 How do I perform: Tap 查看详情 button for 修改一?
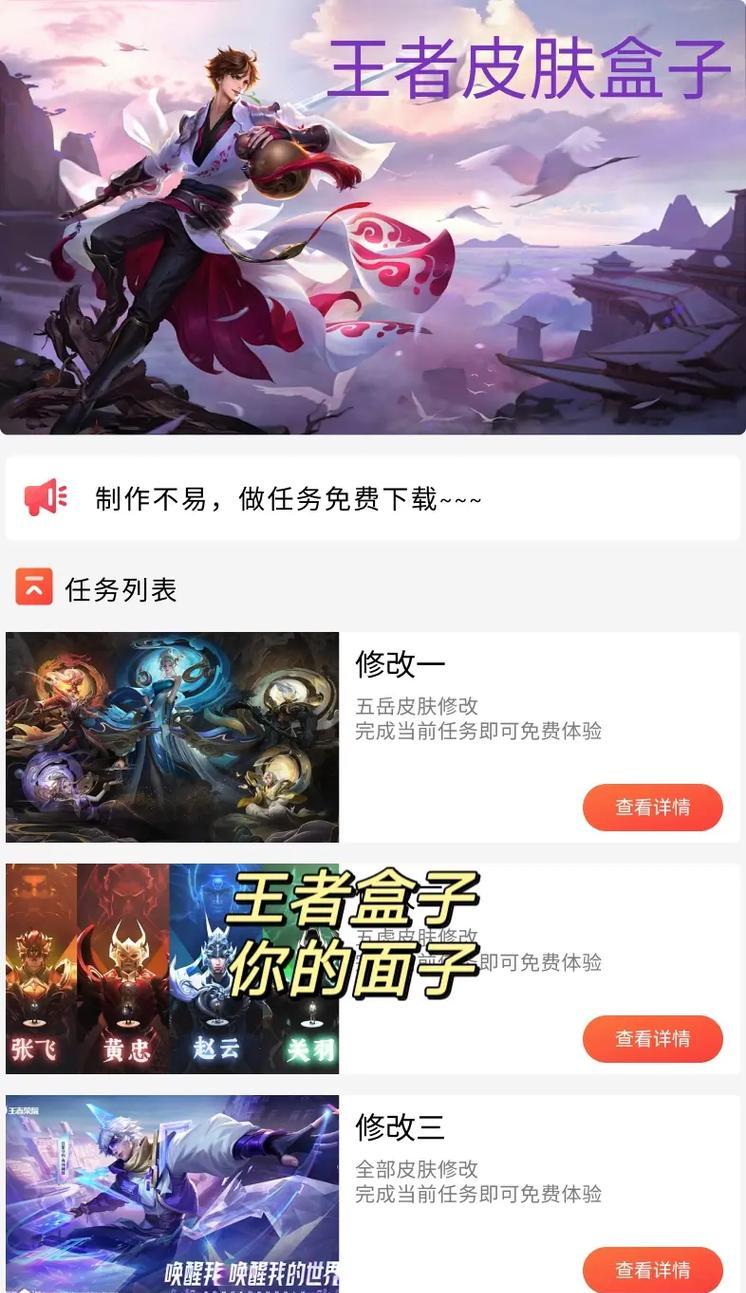pos(652,807)
